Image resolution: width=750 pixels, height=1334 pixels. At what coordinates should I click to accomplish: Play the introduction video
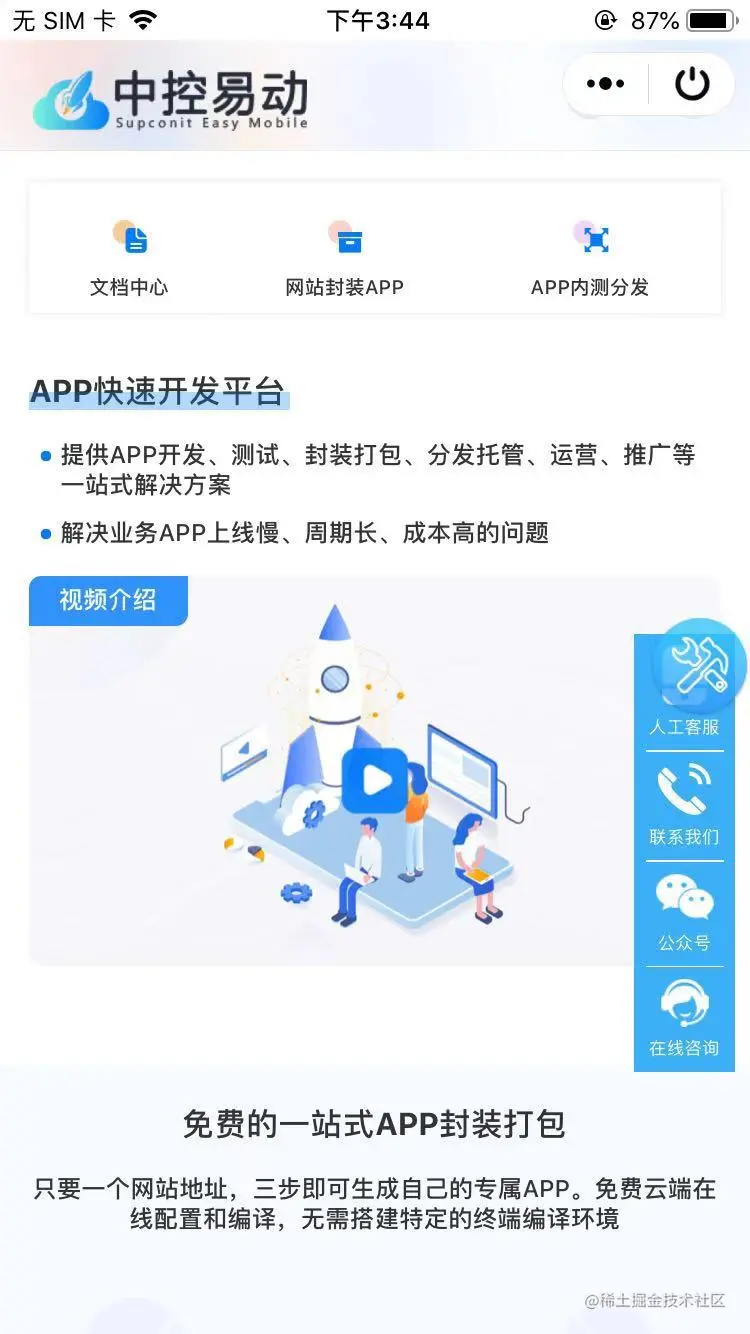coord(375,781)
